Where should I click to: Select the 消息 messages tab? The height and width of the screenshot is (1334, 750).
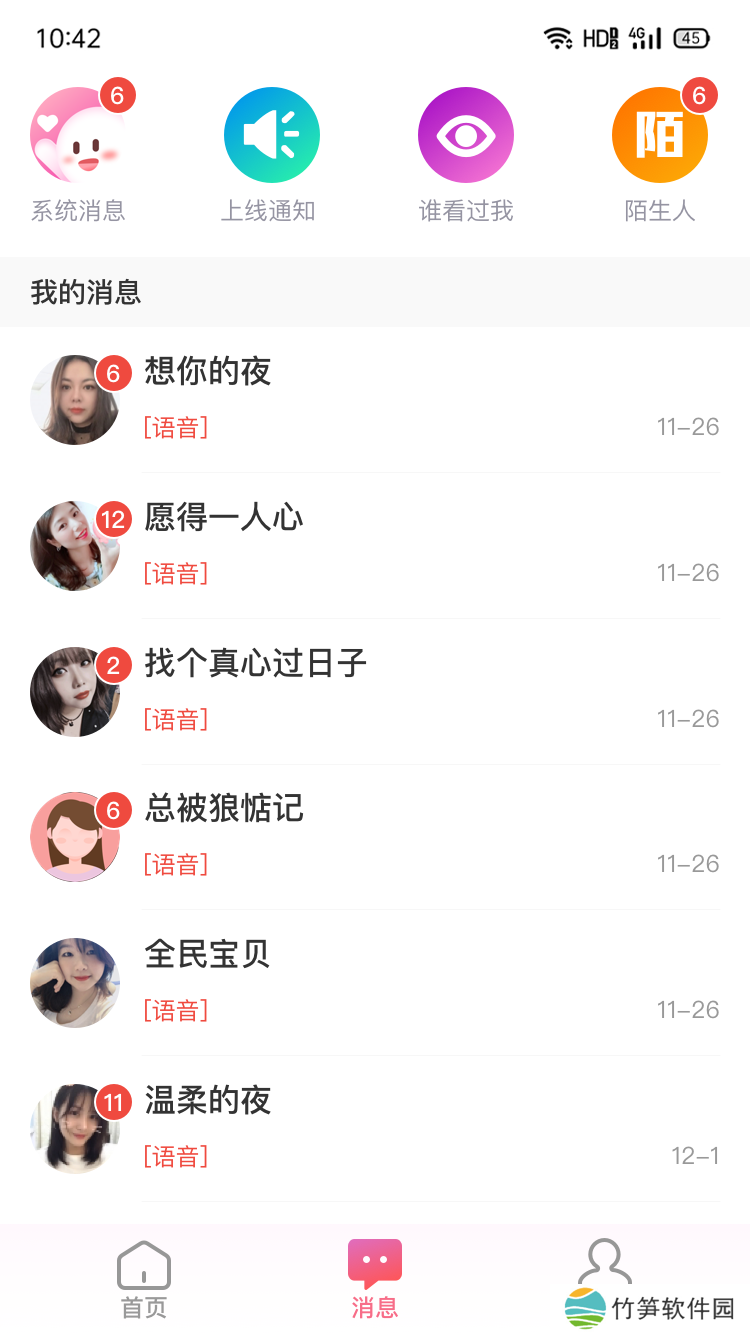tap(375, 1280)
